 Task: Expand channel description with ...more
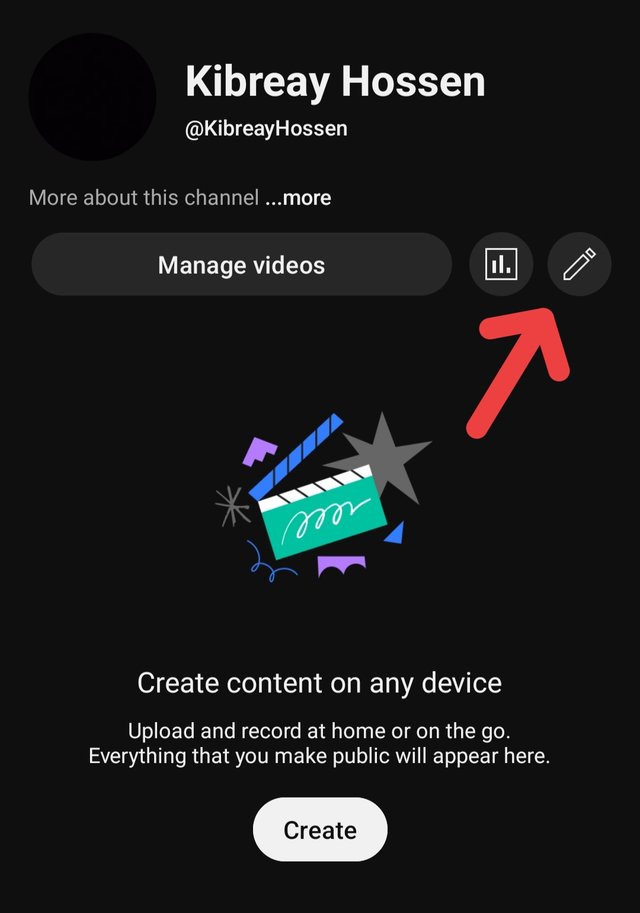(x=298, y=198)
